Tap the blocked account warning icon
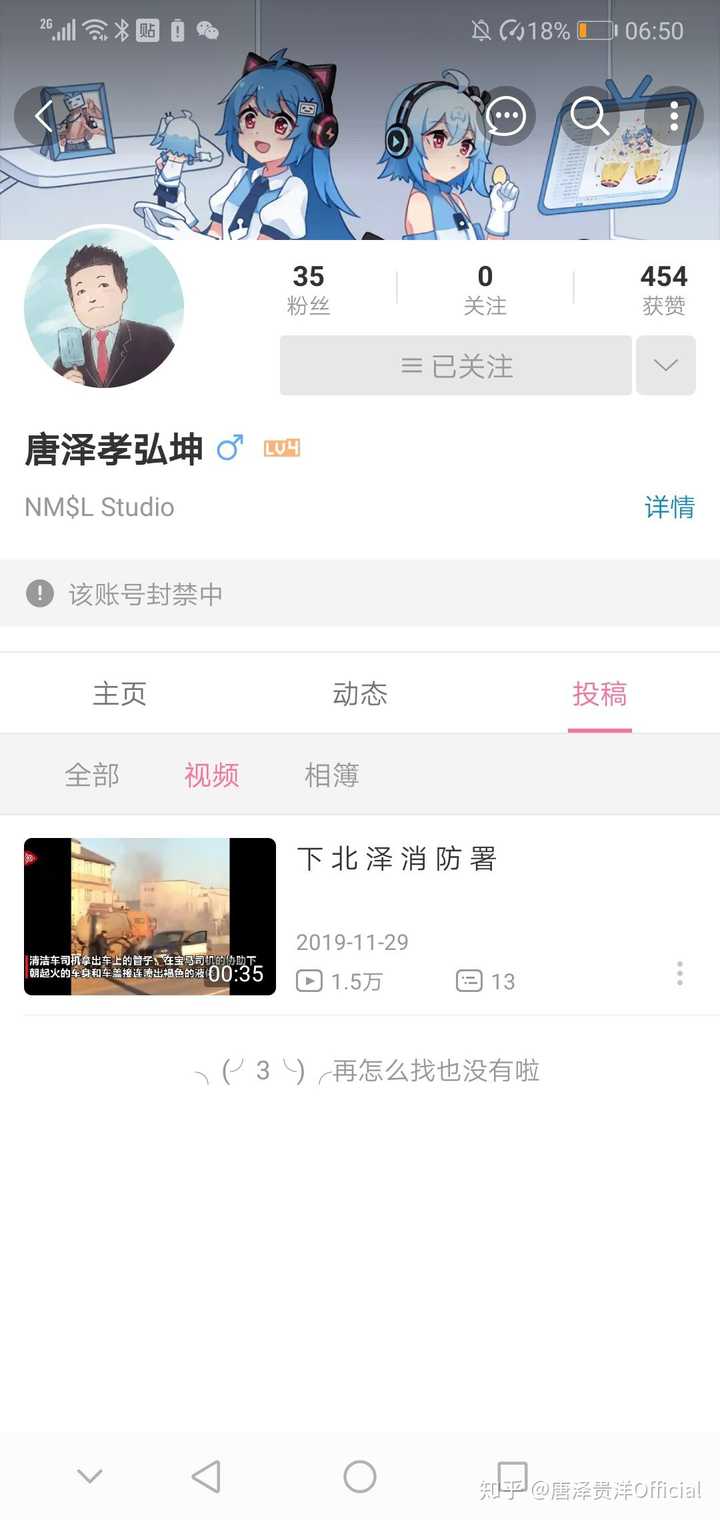The width and height of the screenshot is (720, 1520). [x=39, y=594]
